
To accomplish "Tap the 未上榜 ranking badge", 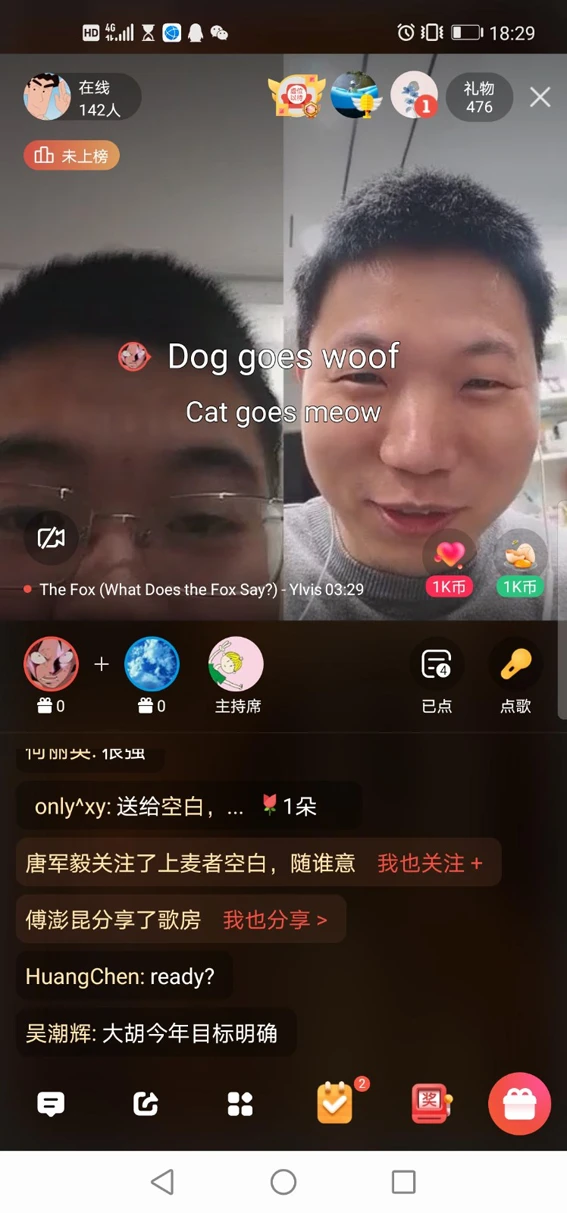I will (72, 155).
